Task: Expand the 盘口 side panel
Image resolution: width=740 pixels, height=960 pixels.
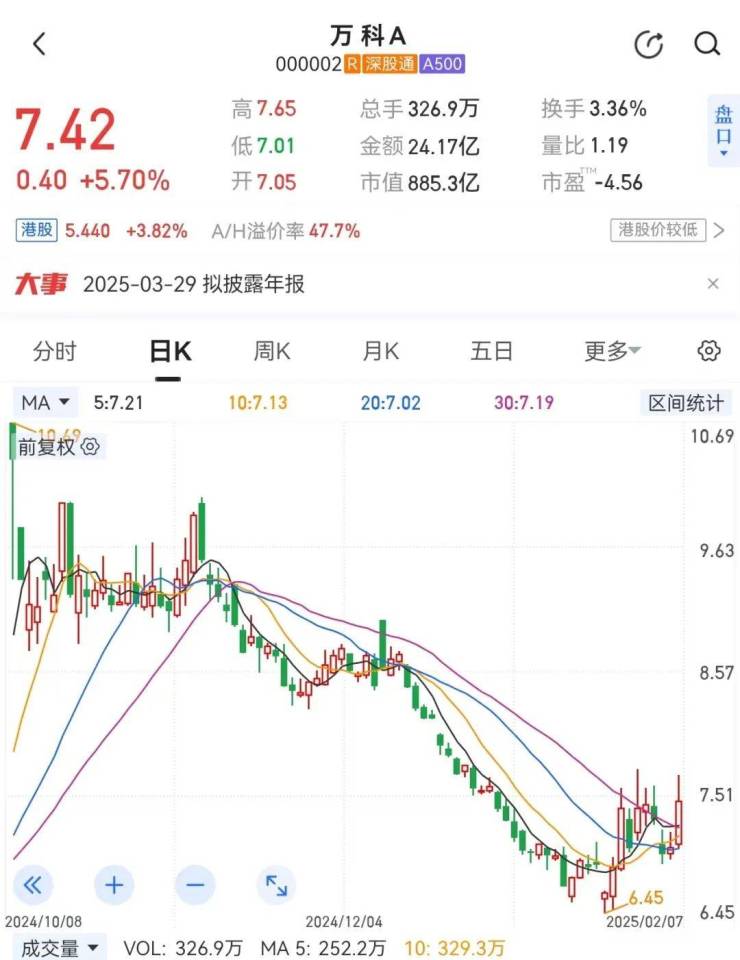Action: pos(723,128)
